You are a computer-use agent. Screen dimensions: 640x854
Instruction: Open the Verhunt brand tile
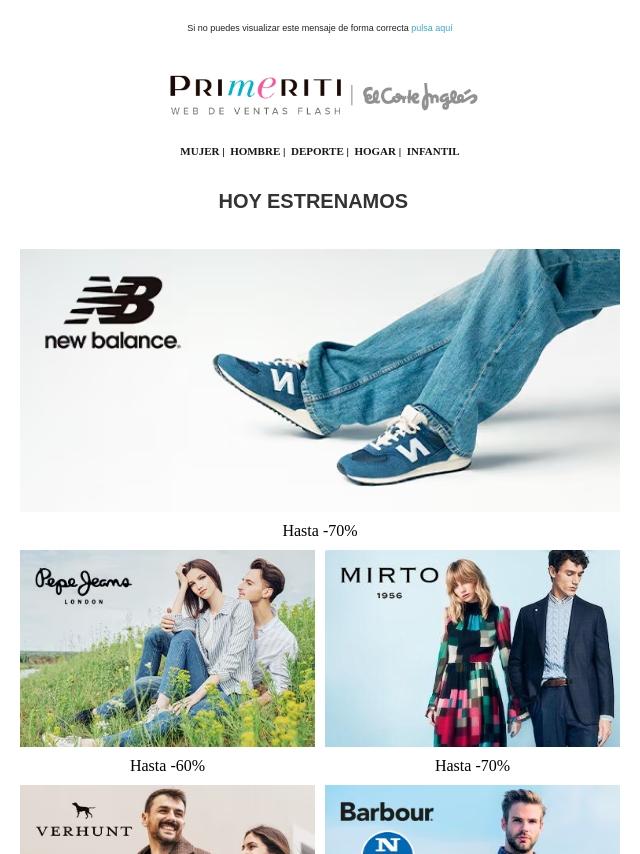[x=167, y=820]
